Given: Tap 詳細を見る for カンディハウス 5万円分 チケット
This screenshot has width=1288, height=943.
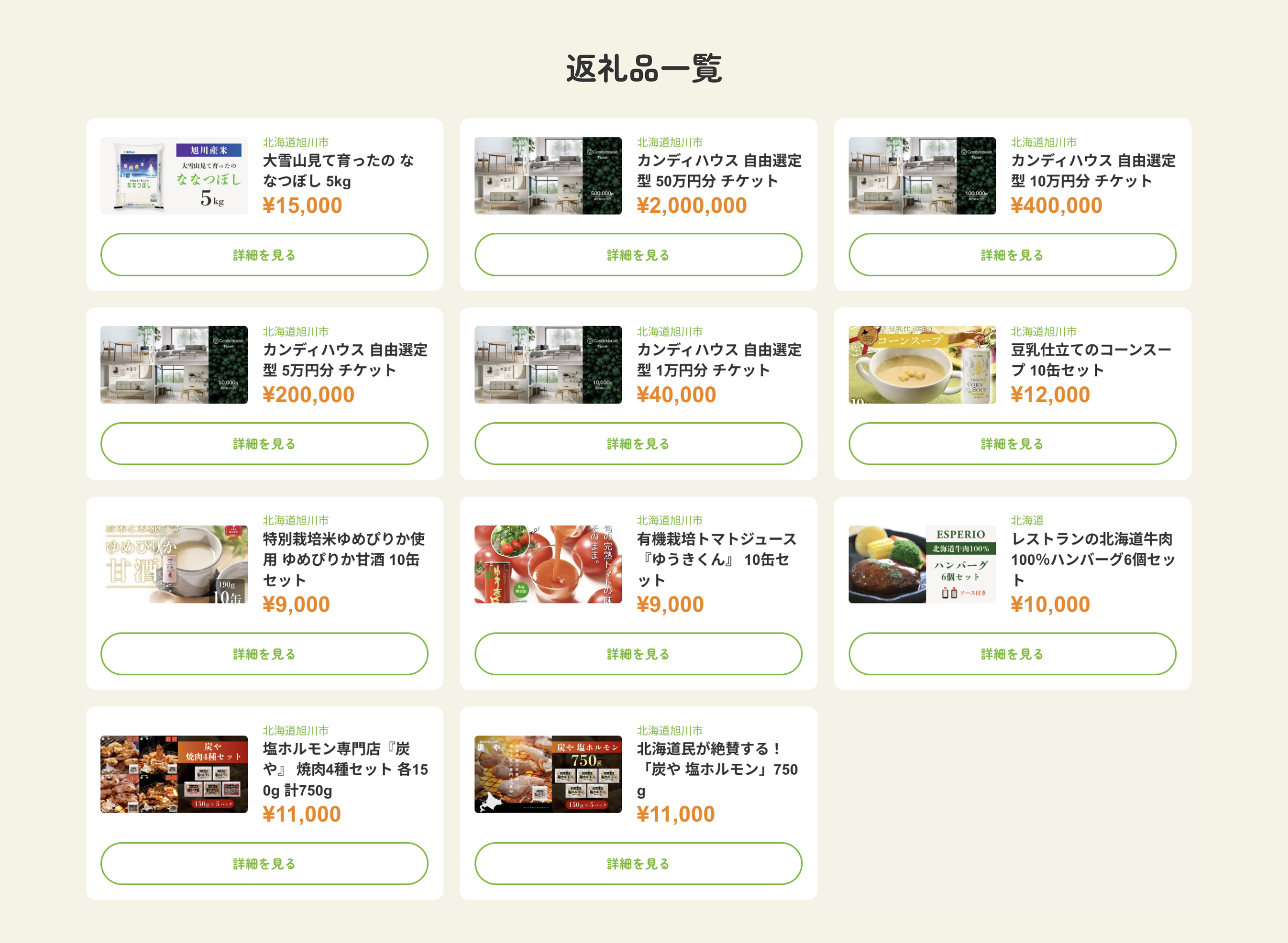Looking at the screenshot, I should click(x=264, y=444).
